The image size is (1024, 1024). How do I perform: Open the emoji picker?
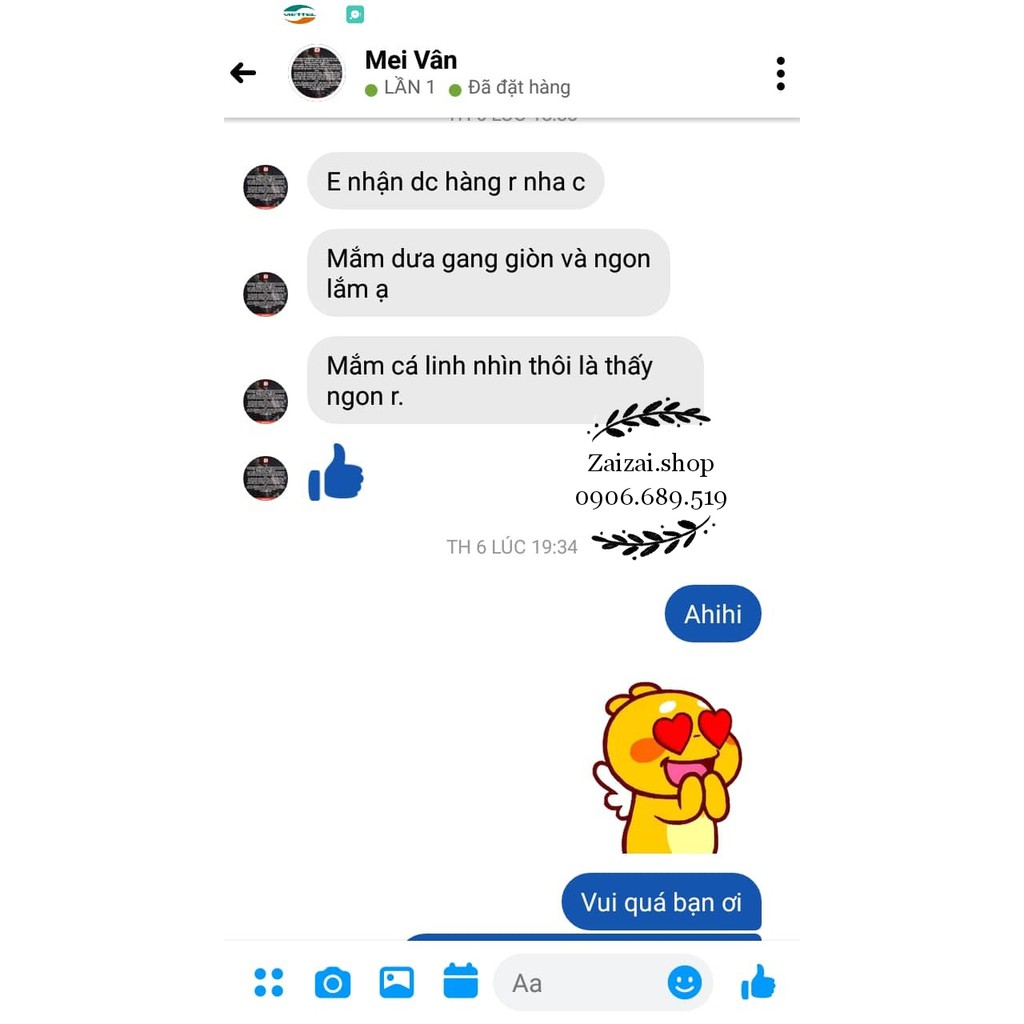(x=684, y=982)
